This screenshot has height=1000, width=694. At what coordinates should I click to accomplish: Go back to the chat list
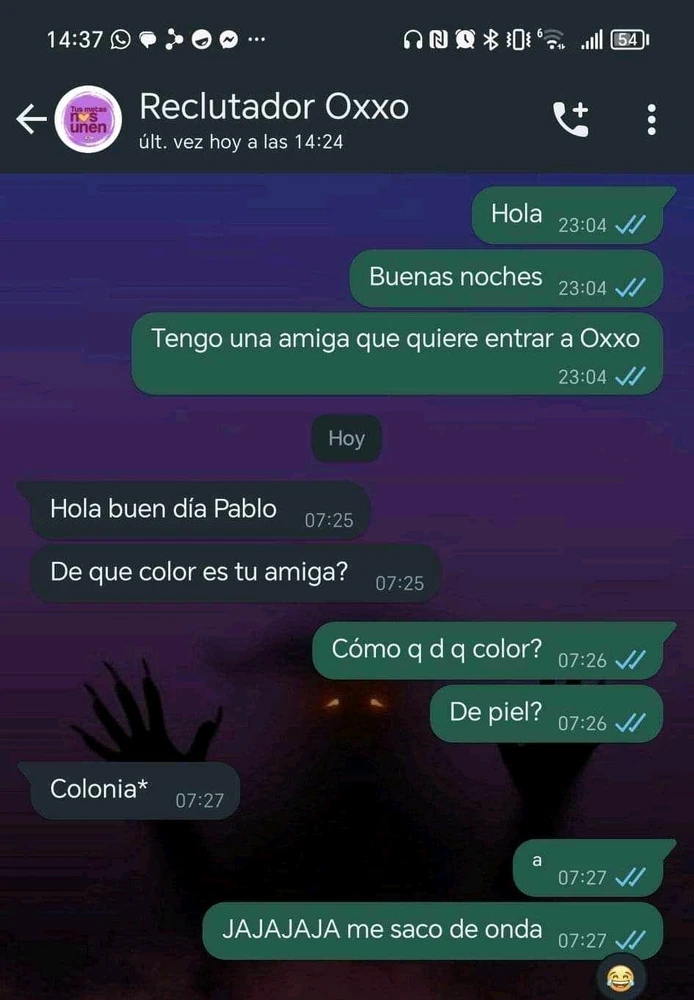click(30, 120)
